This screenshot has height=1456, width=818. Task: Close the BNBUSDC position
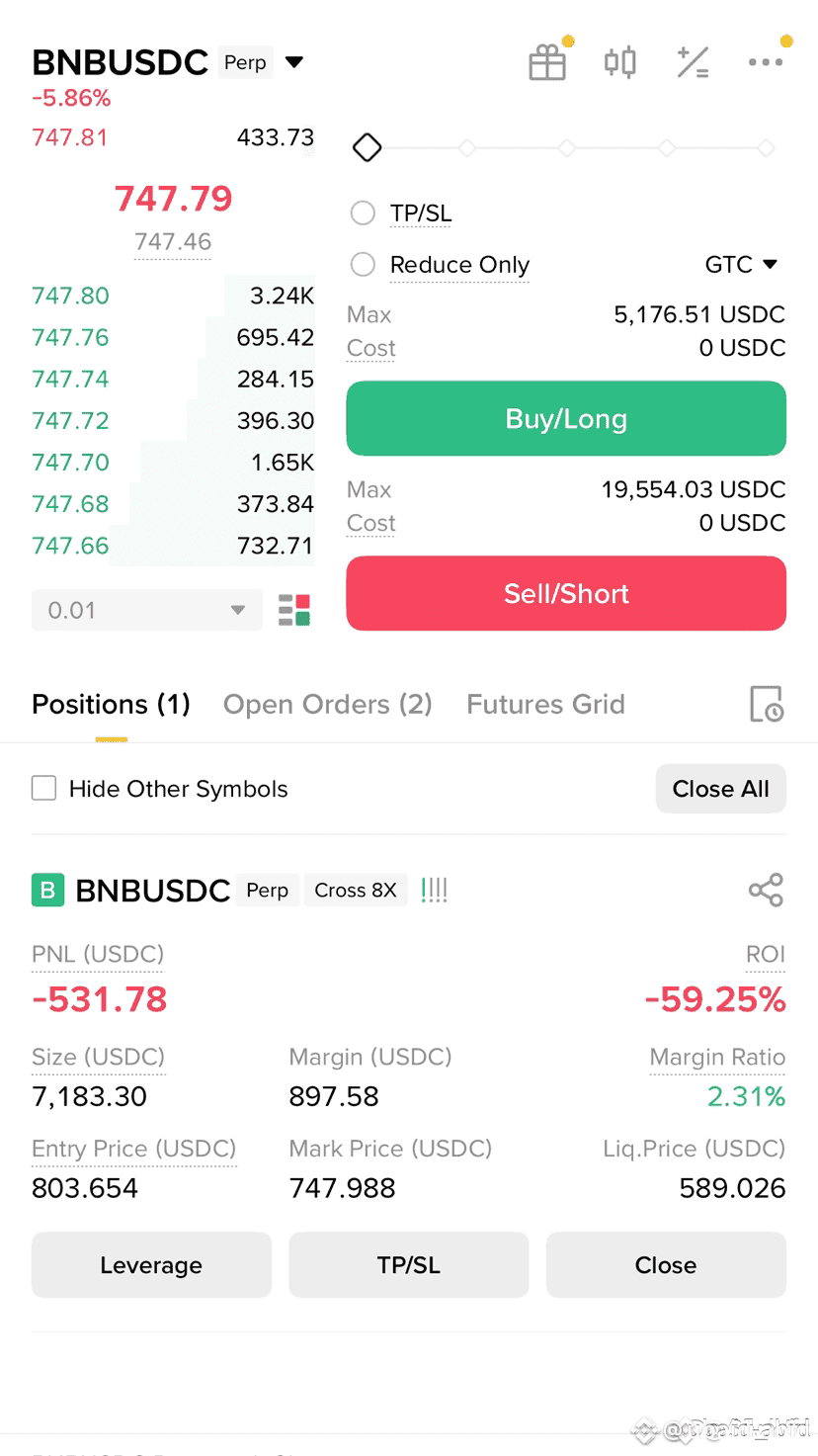pos(666,1265)
